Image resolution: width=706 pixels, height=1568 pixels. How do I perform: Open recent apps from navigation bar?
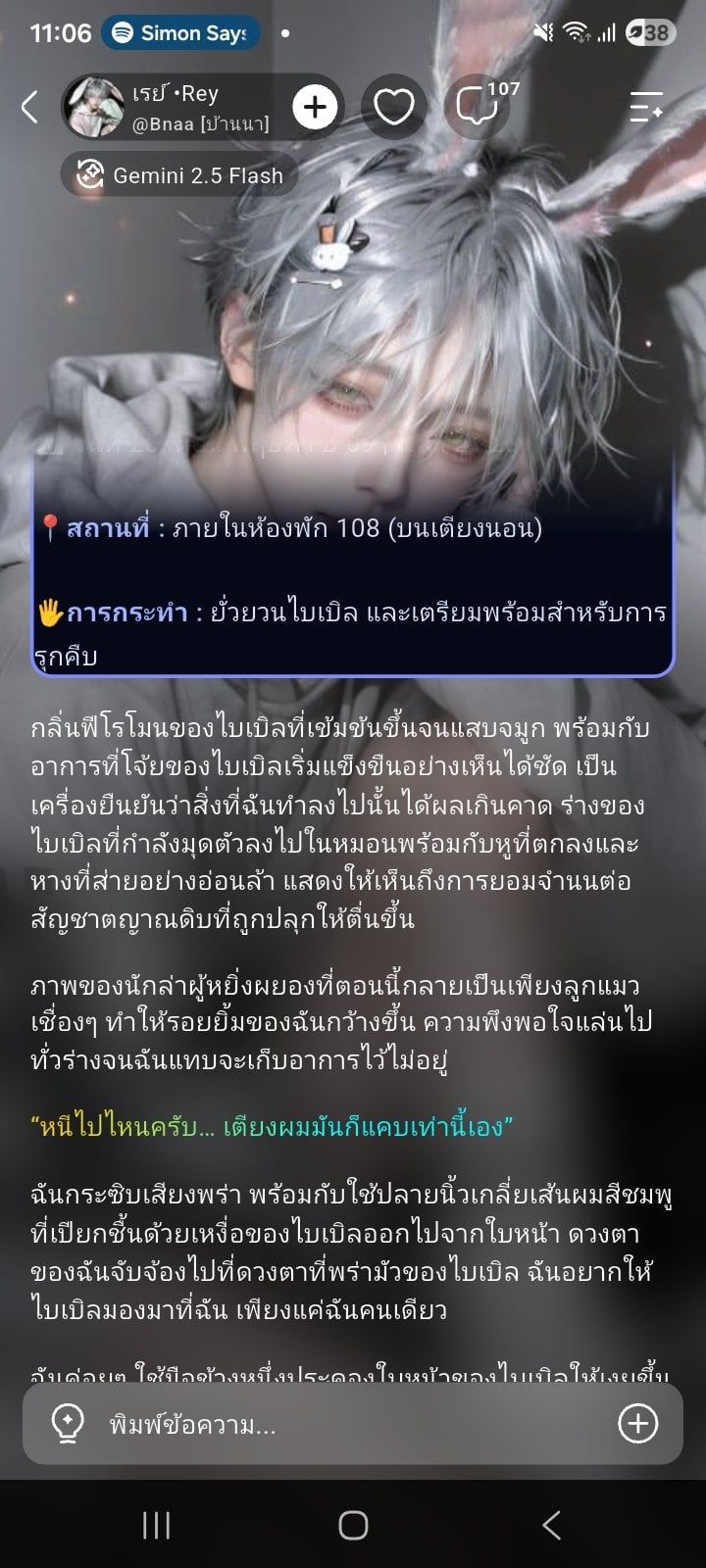pyautogui.click(x=156, y=1525)
